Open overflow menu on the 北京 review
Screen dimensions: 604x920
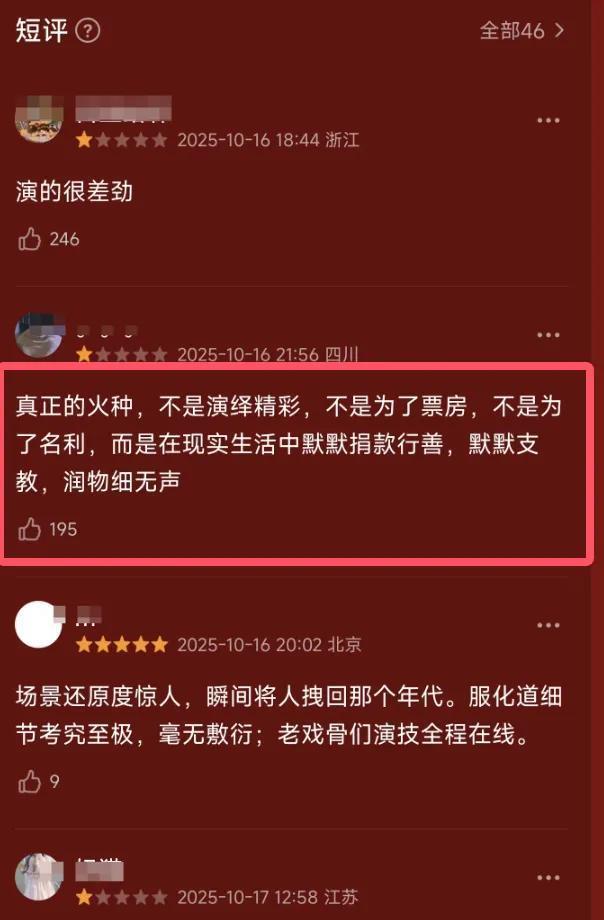point(548,625)
